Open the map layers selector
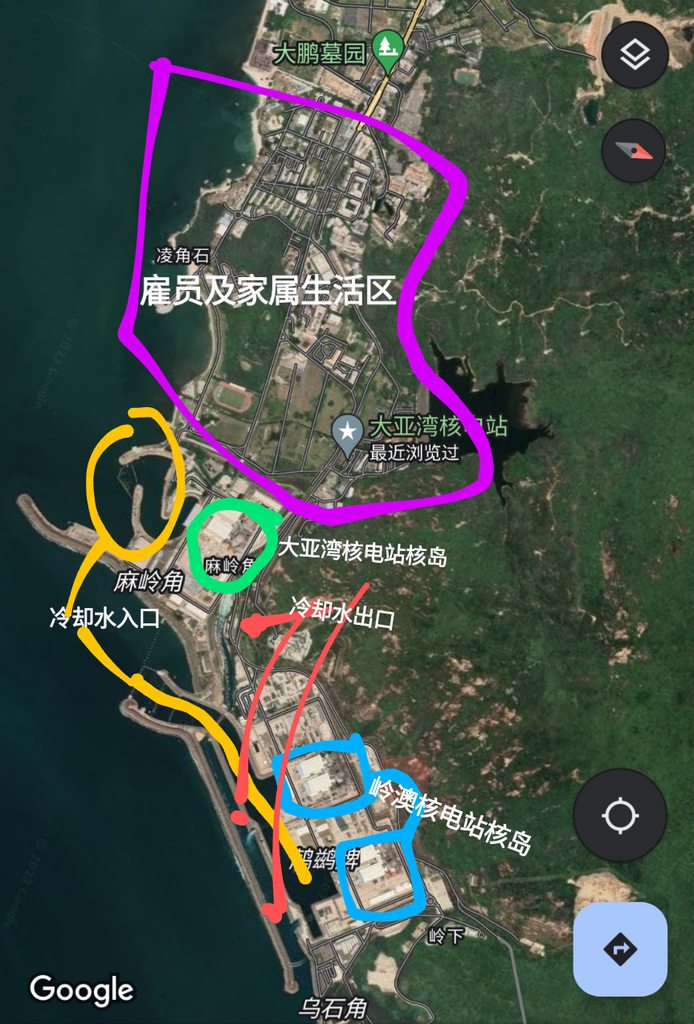The height and width of the screenshot is (1024, 694). click(634, 54)
